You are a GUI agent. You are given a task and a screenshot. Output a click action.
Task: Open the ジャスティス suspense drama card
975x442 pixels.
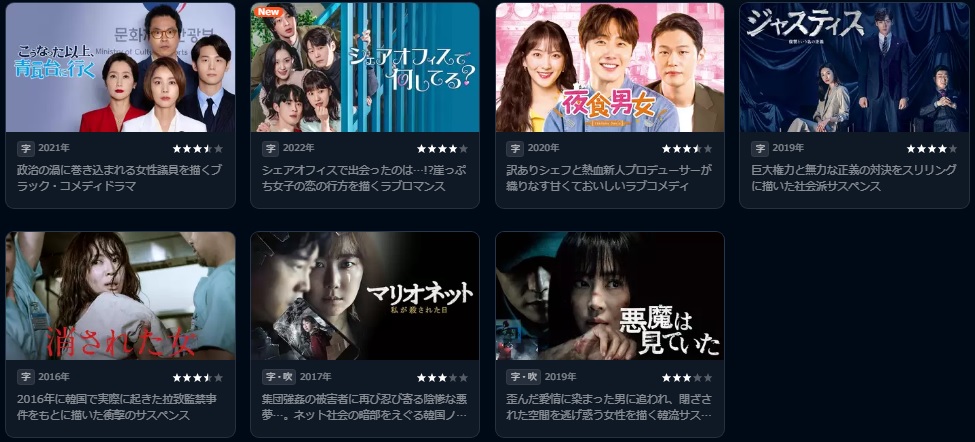pos(854,68)
